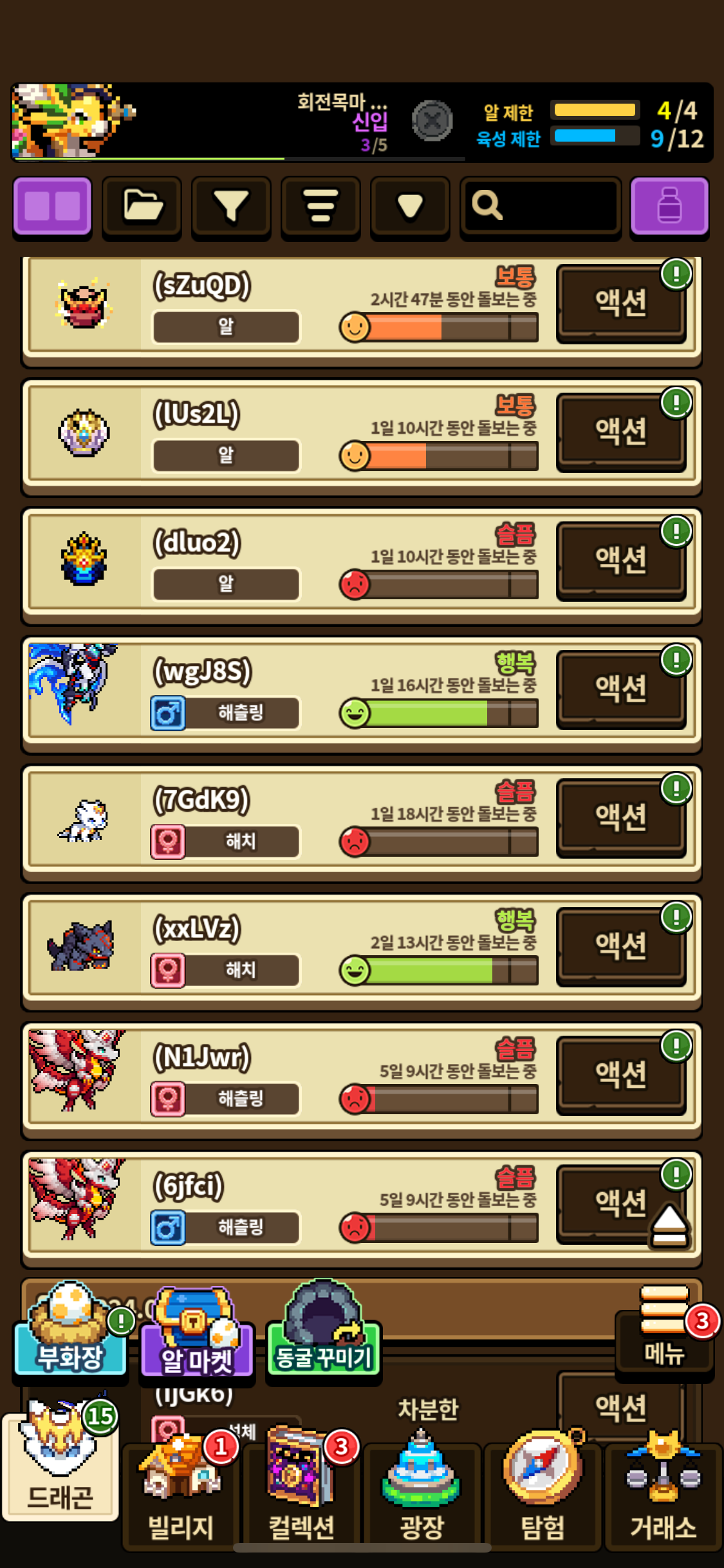Expand the dropdown arrow button

pos(410,207)
